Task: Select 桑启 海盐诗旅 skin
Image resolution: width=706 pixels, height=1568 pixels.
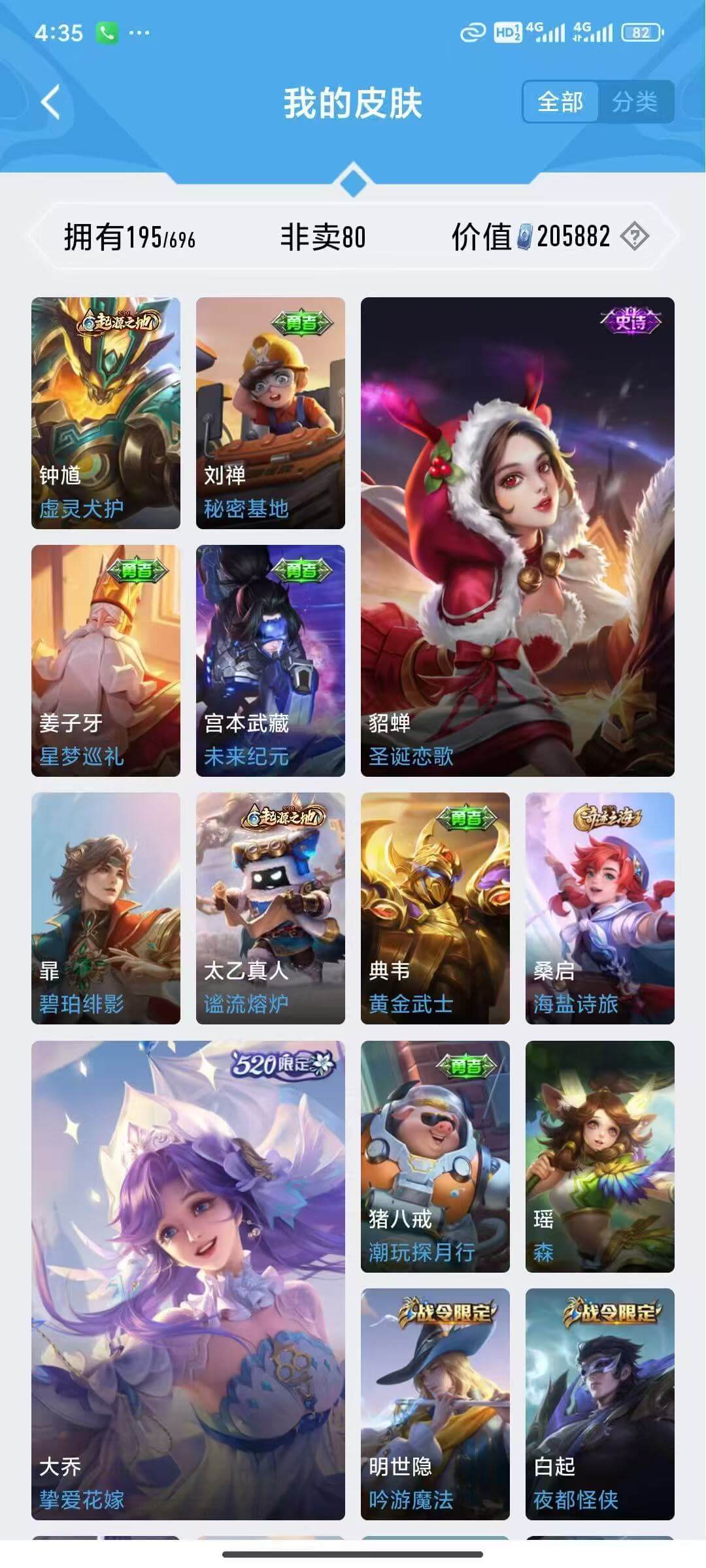Action: coord(600,908)
